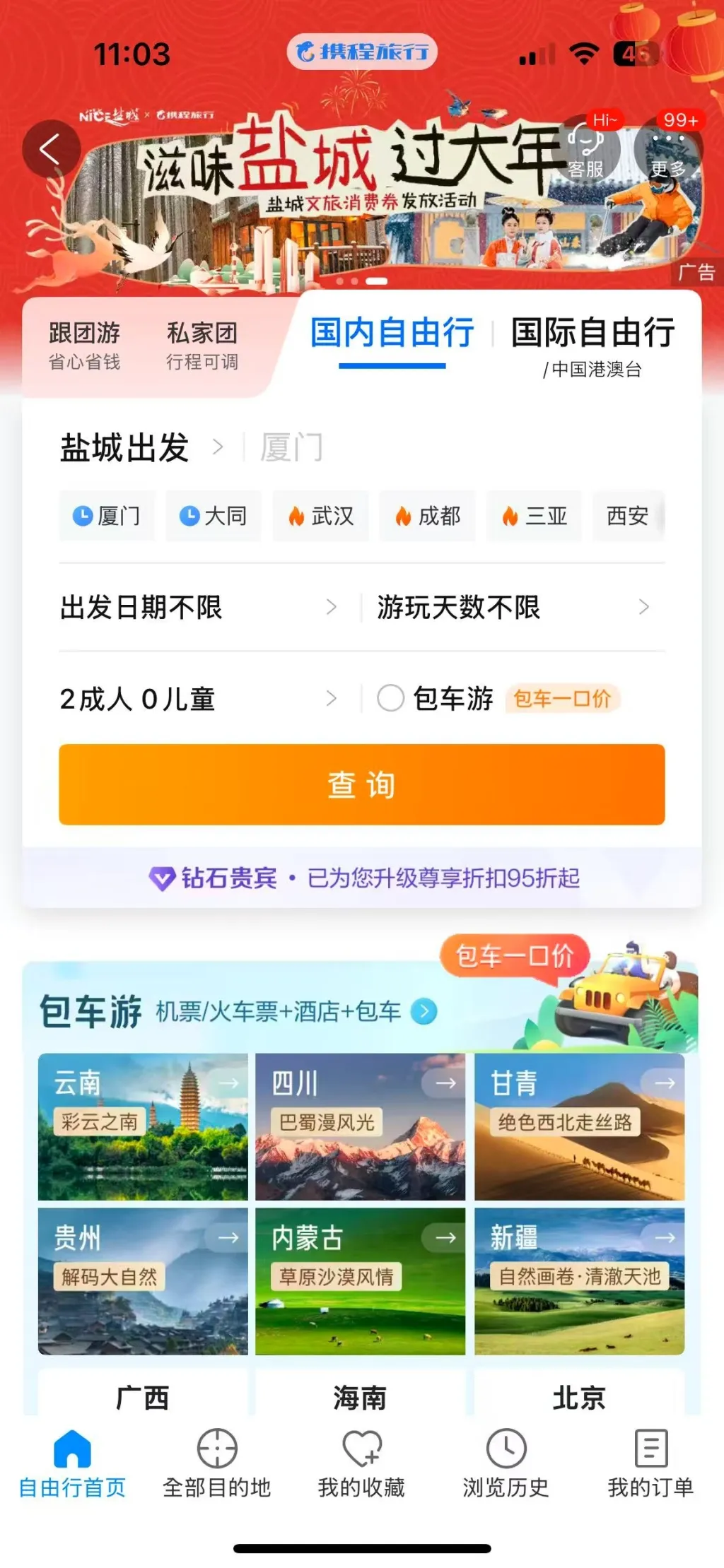Screen dimensions: 724x1568
Task: Open the 新疆 destination card
Action: (579, 1280)
